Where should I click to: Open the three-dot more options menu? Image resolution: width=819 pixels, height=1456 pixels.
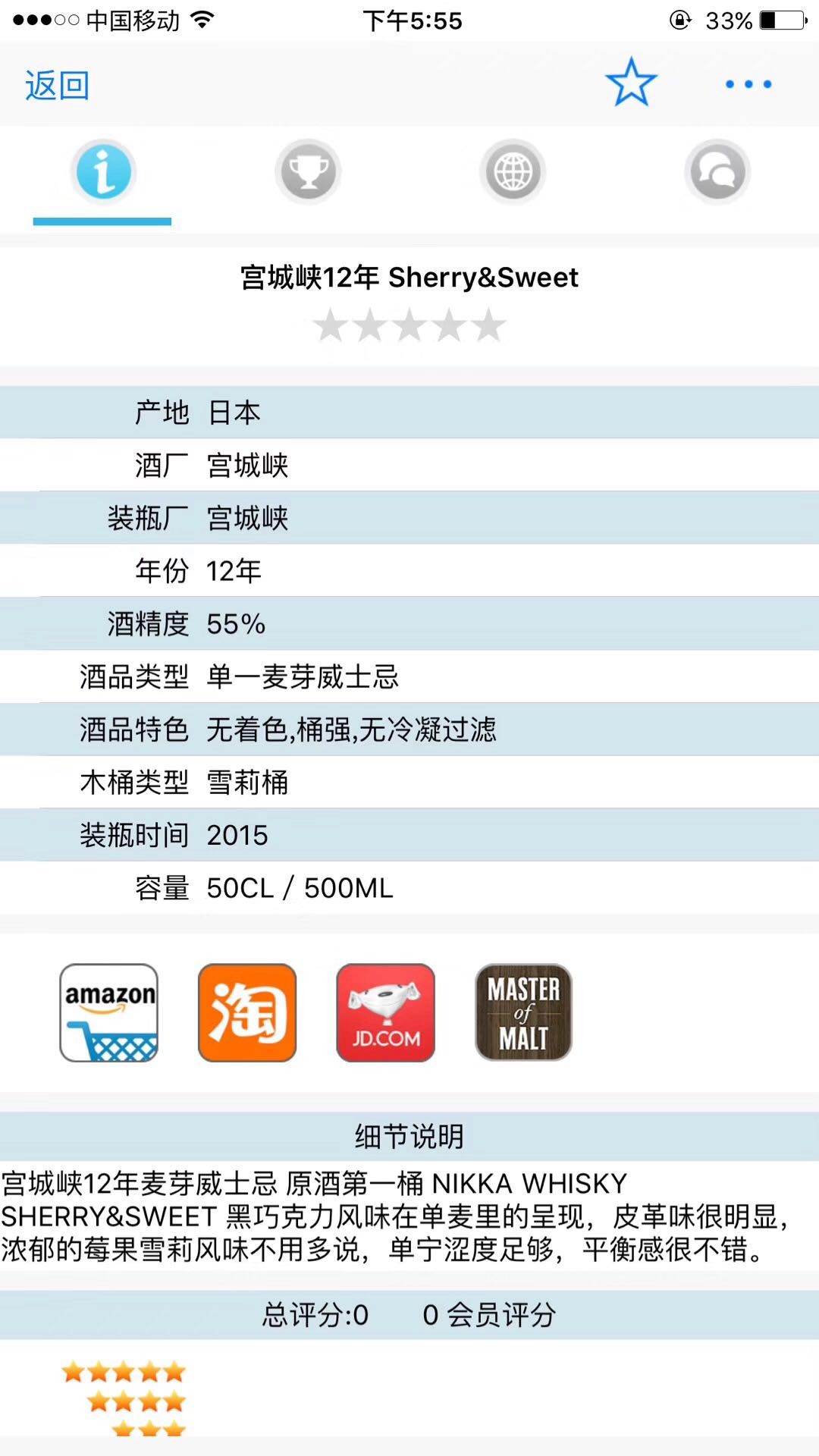coord(748,84)
